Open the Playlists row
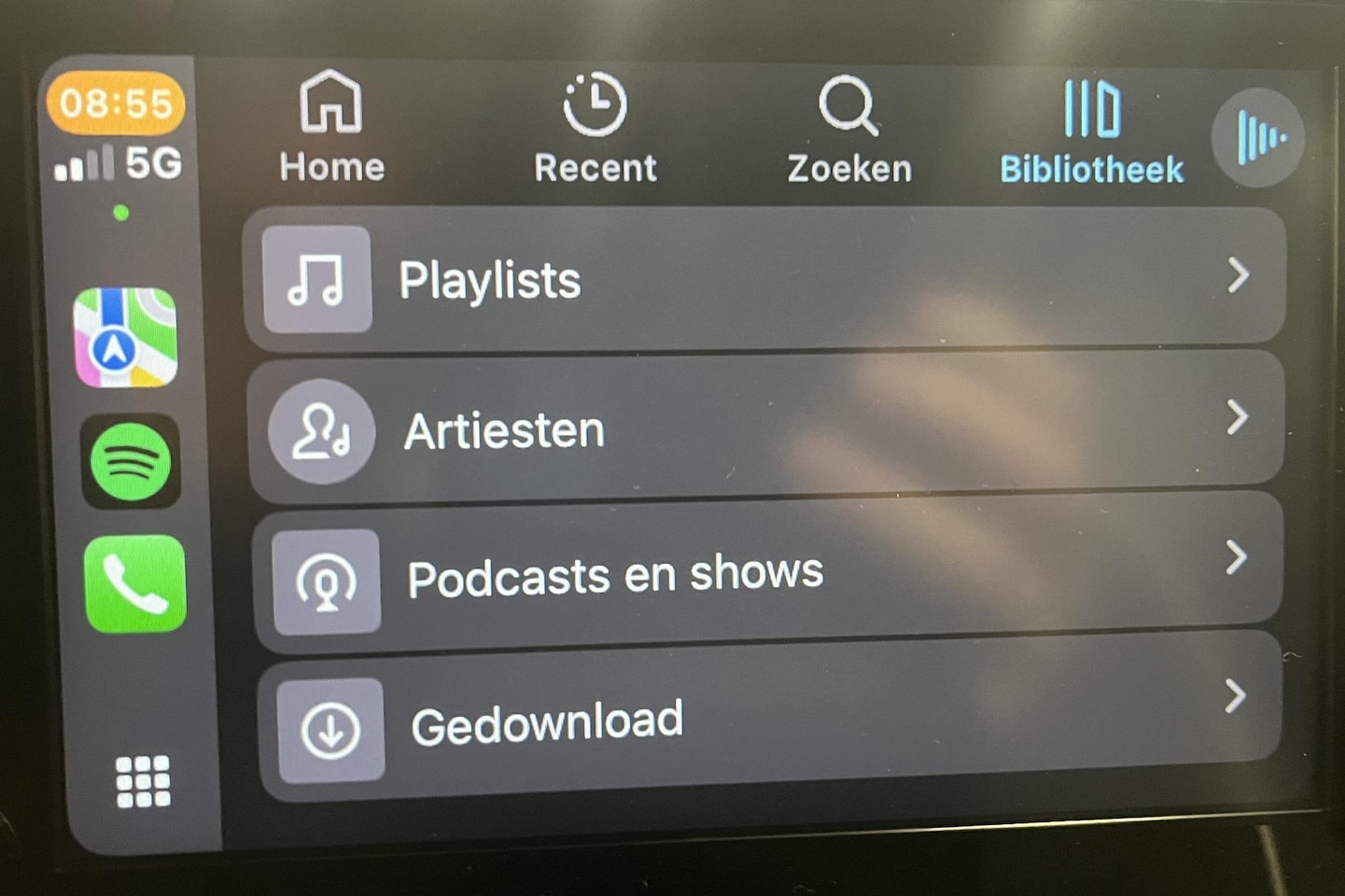Image resolution: width=1345 pixels, height=896 pixels. [x=764, y=279]
